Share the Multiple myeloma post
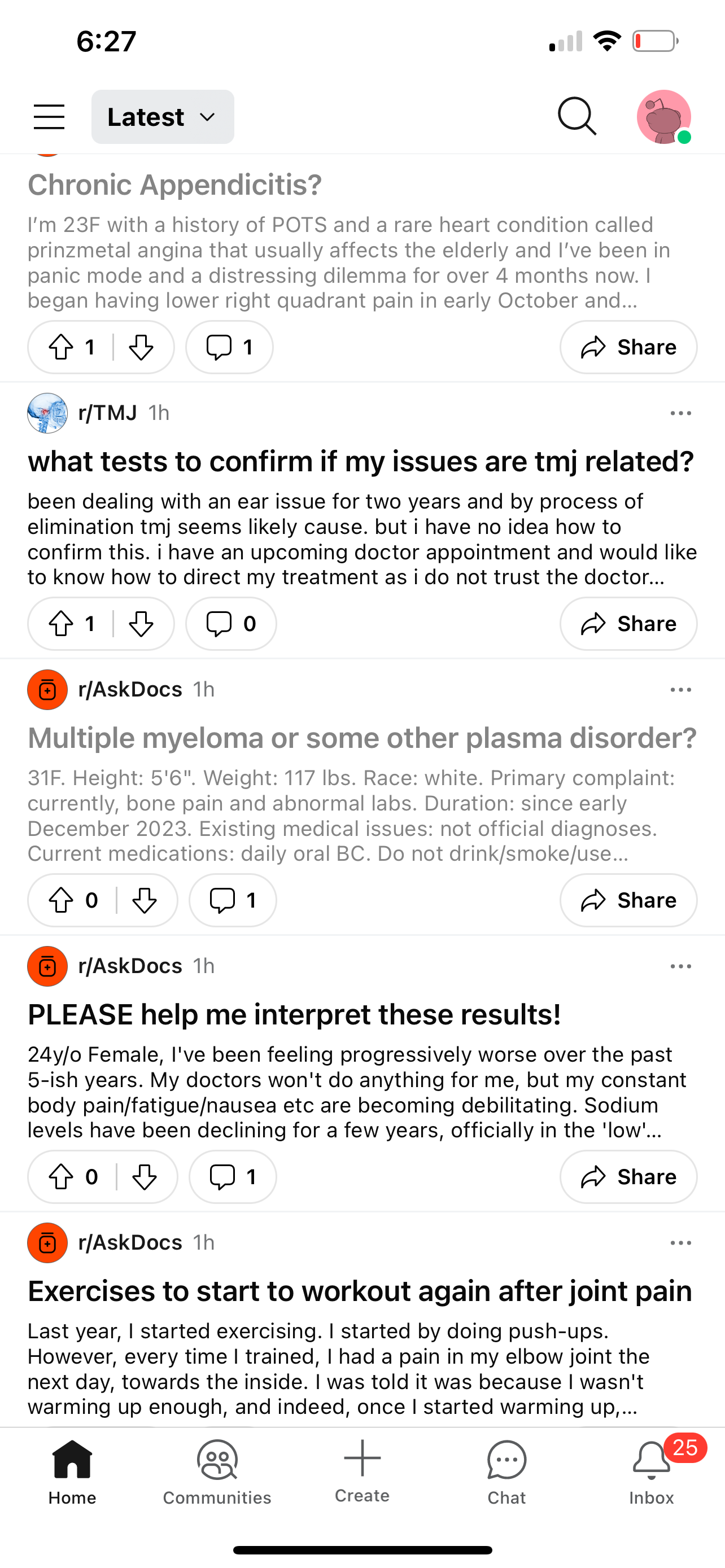 [x=628, y=900]
